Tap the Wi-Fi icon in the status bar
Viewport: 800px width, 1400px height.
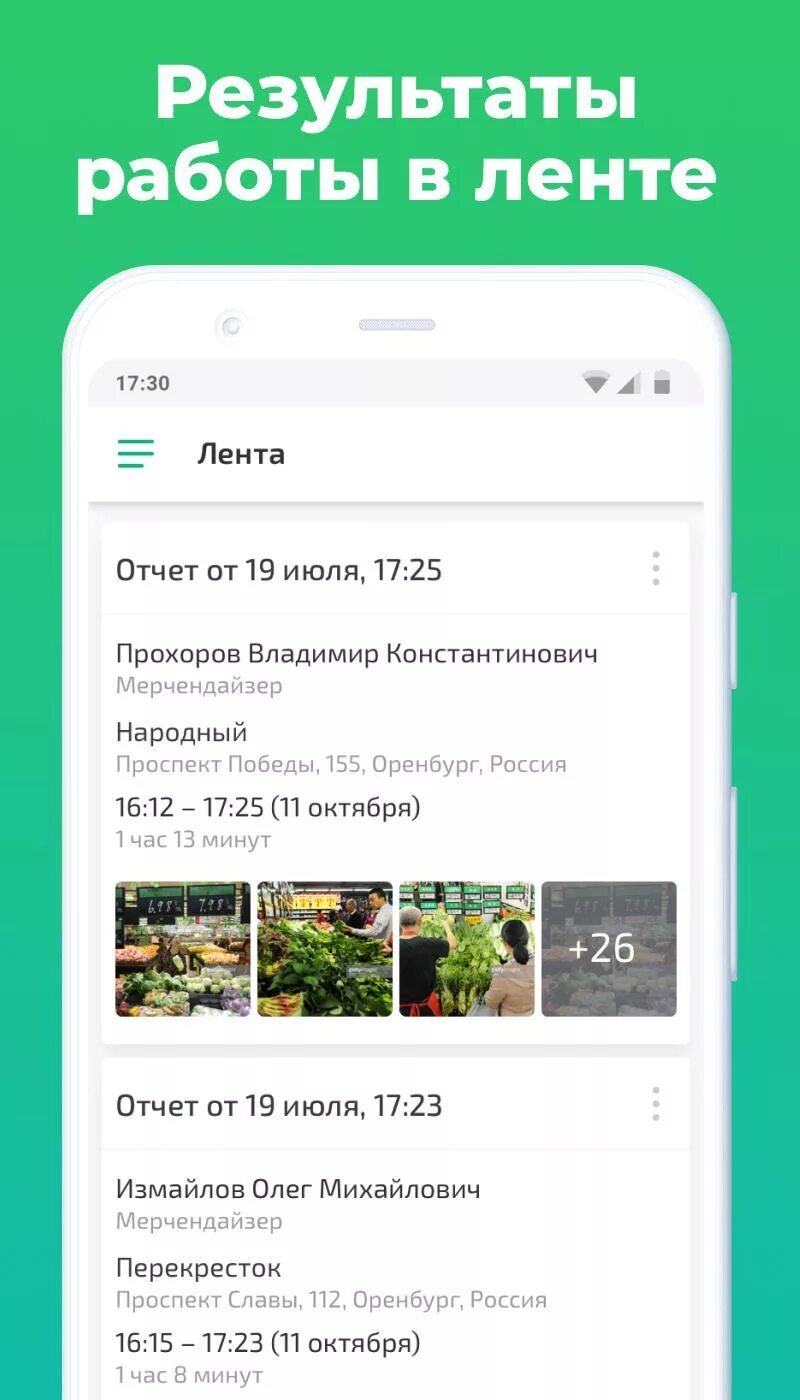(x=597, y=382)
